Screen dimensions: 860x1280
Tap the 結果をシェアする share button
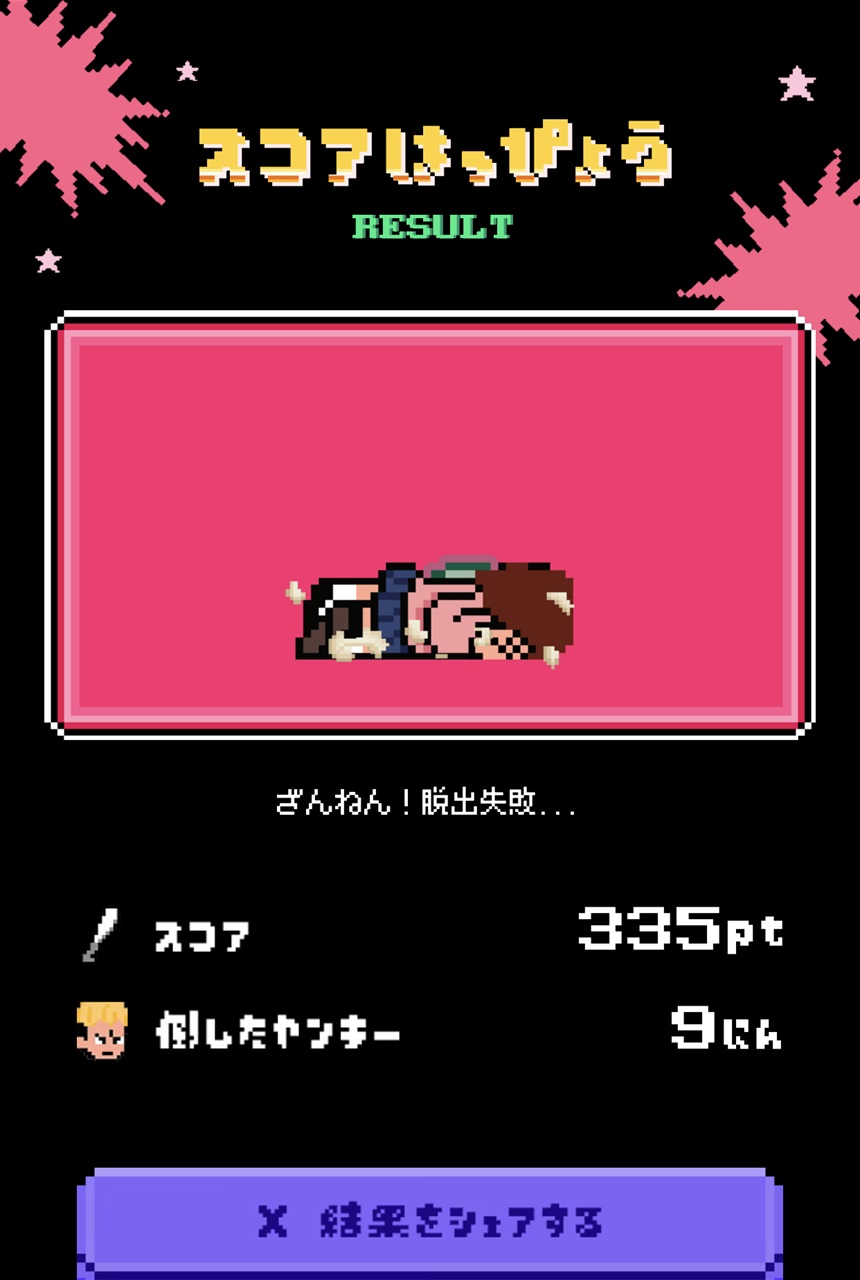pyautogui.click(x=430, y=1221)
